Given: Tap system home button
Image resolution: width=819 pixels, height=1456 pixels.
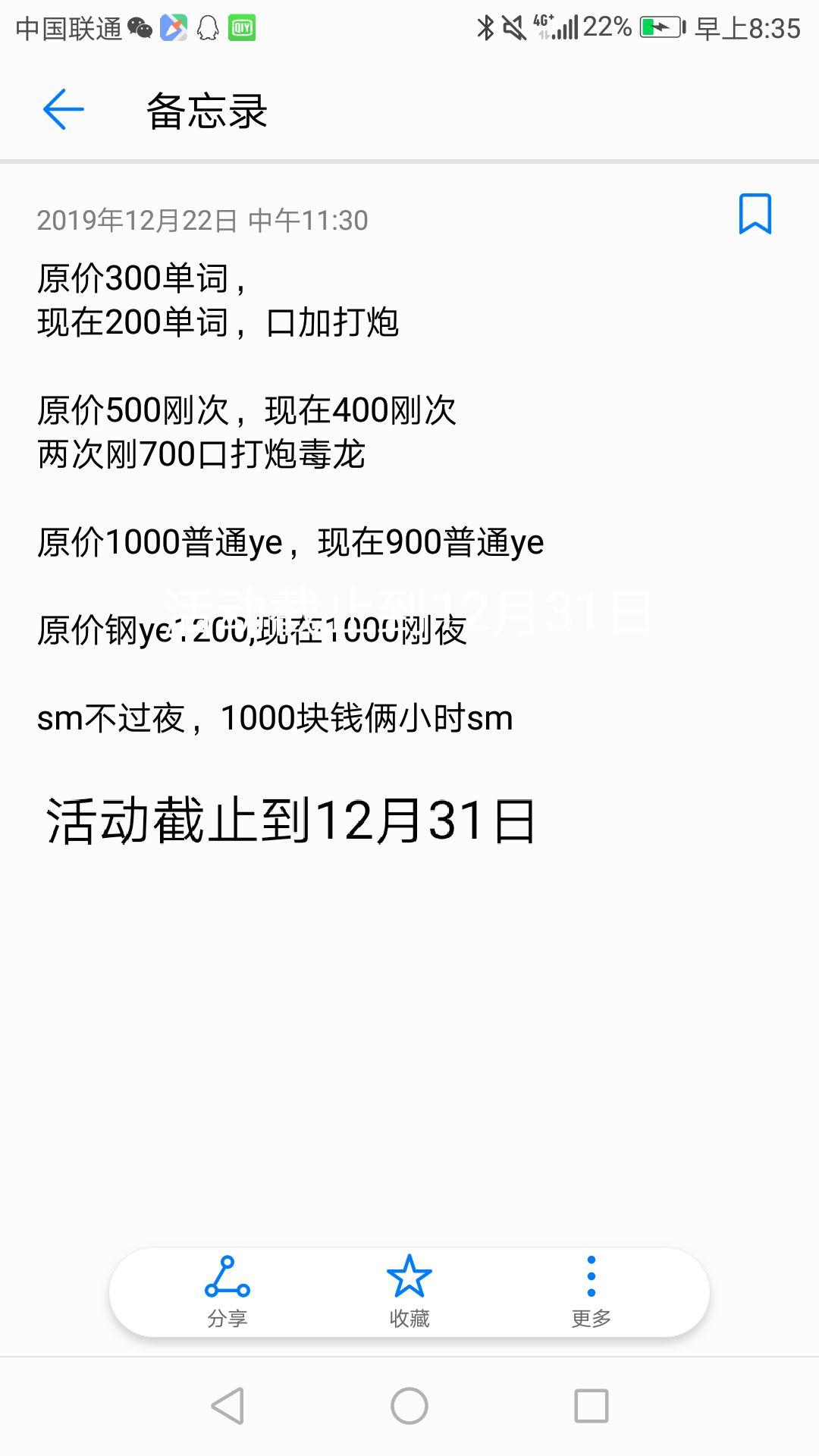Looking at the screenshot, I should click(409, 1406).
